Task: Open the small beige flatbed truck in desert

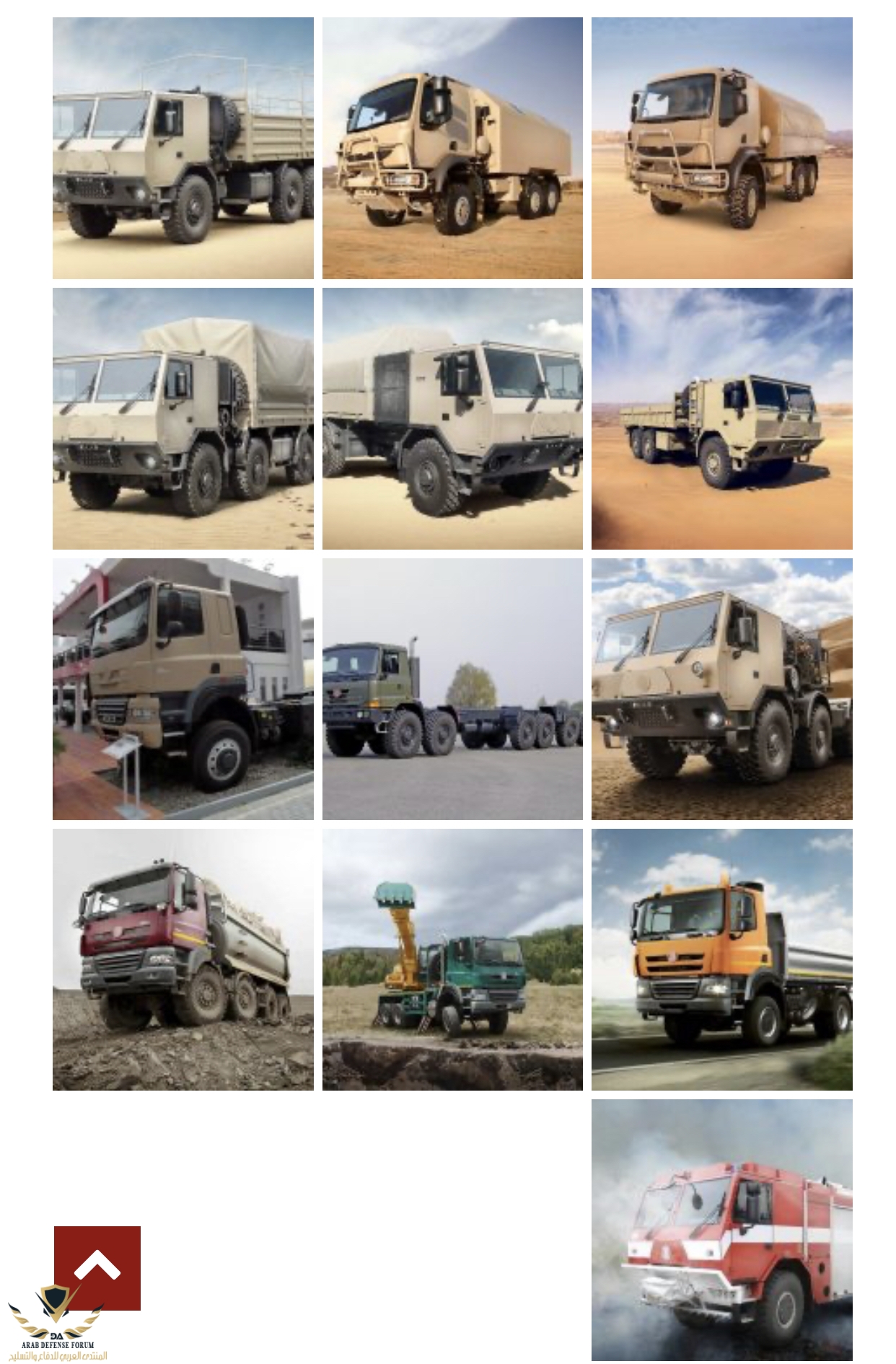Action: [721, 418]
